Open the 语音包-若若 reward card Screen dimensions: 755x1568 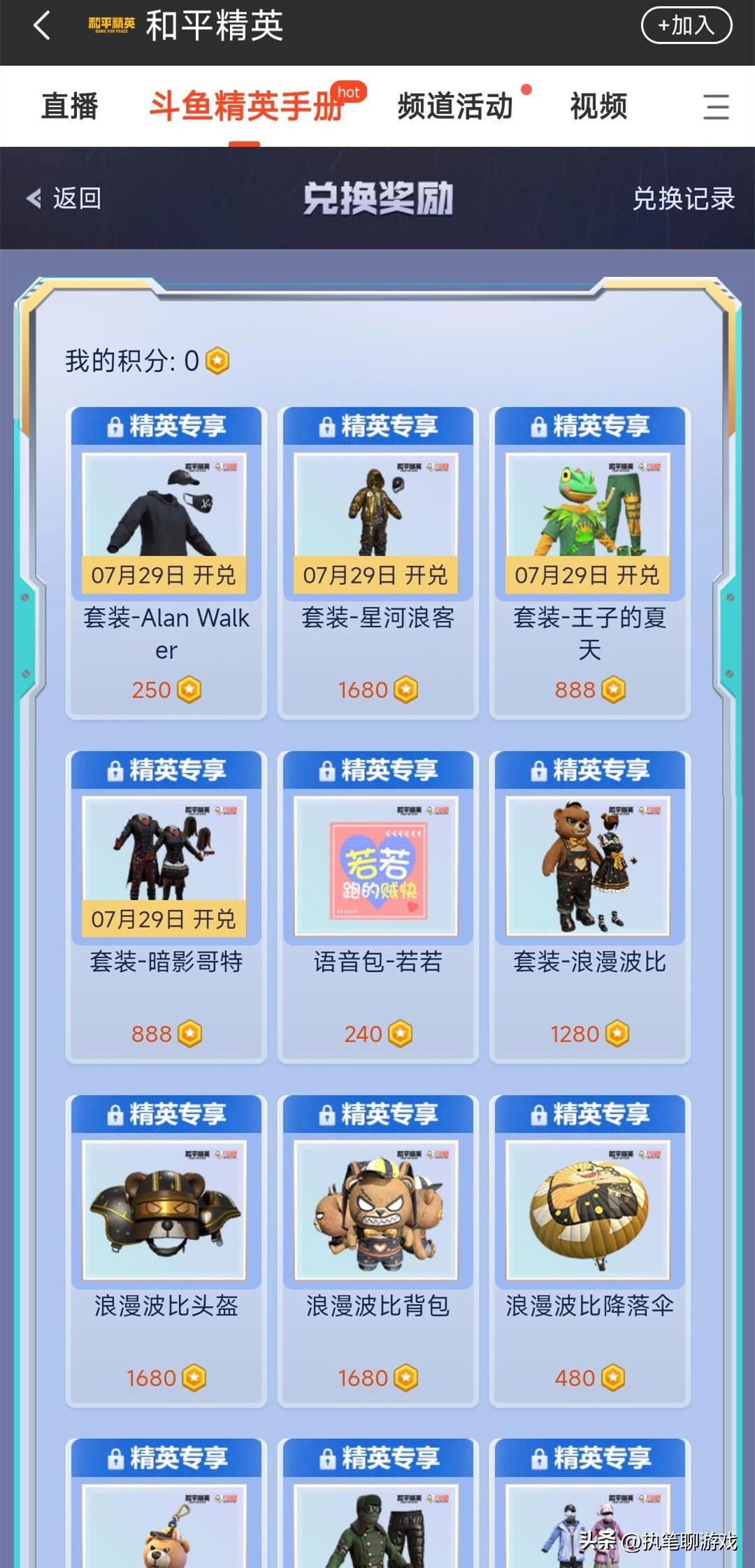point(377,906)
